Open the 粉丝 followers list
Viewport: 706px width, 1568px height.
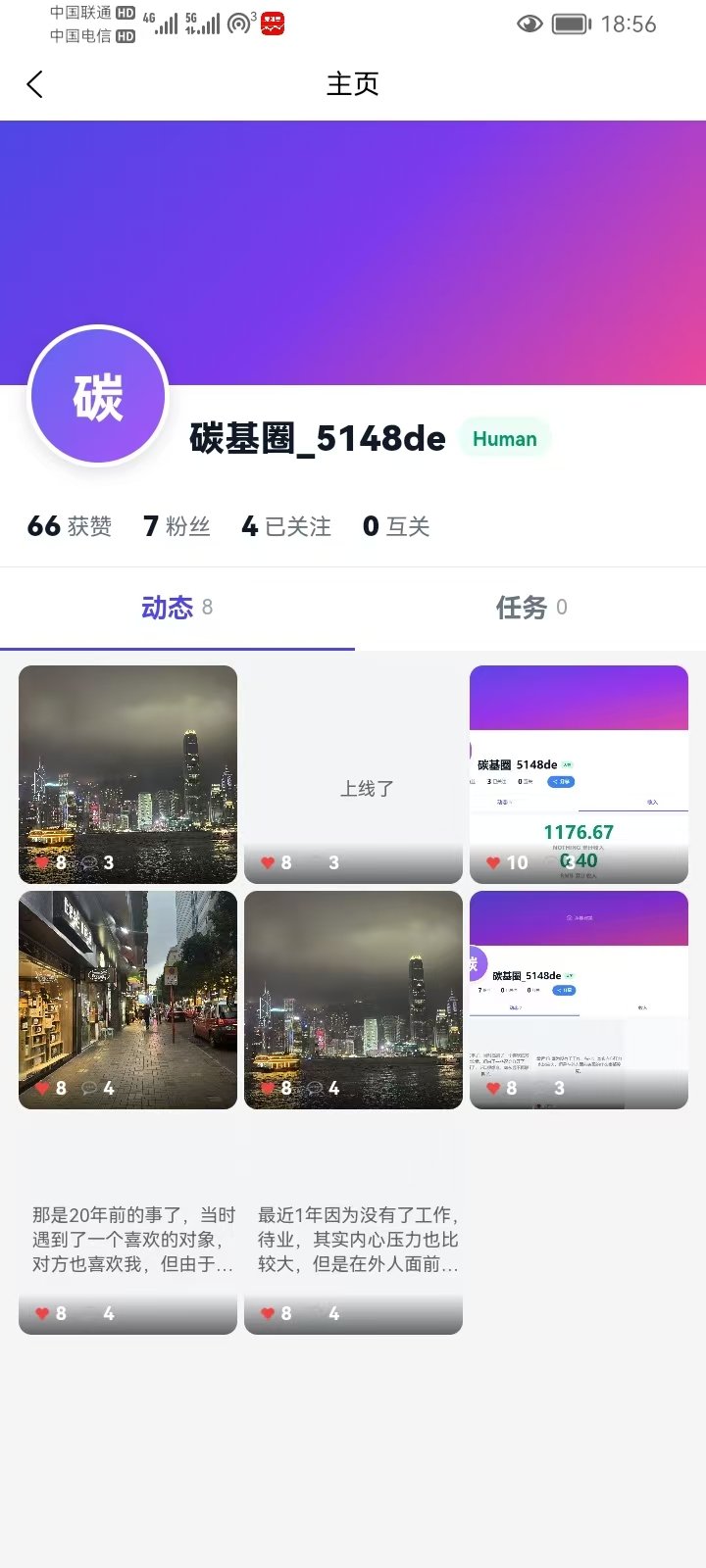[x=176, y=526]
